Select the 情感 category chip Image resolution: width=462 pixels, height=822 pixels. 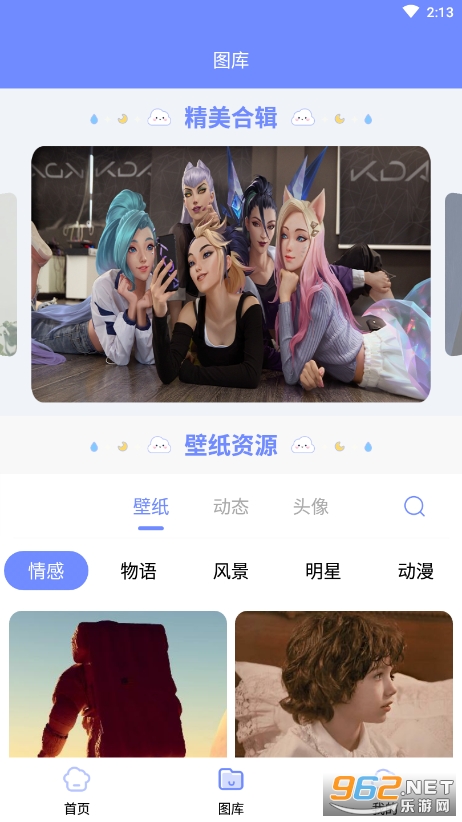coord(46,570)
